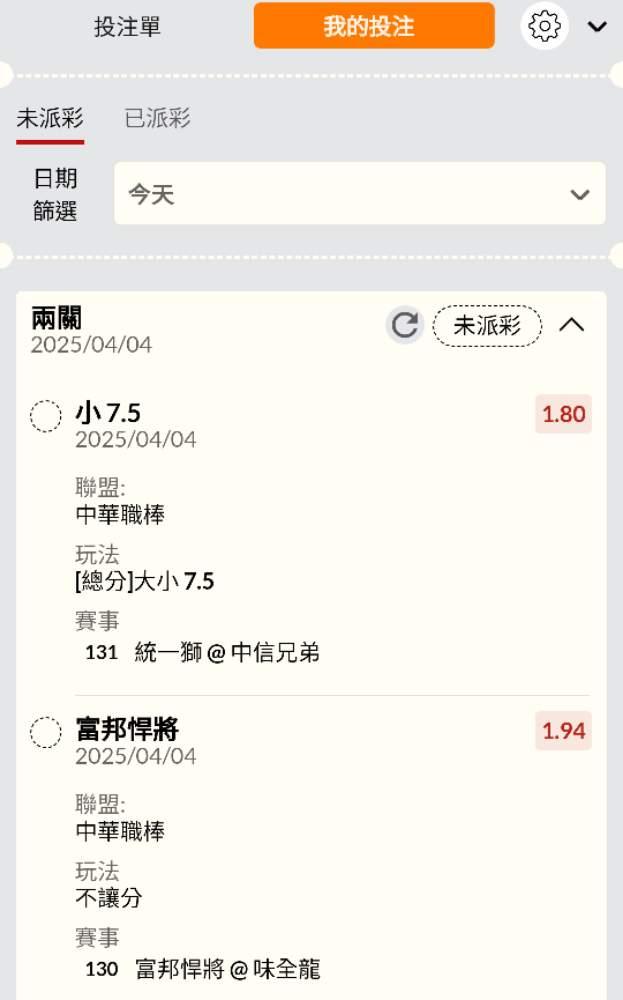The image size is (623, 1000).
Task: Open the settings gear
Action: click(x=544, y=26)
